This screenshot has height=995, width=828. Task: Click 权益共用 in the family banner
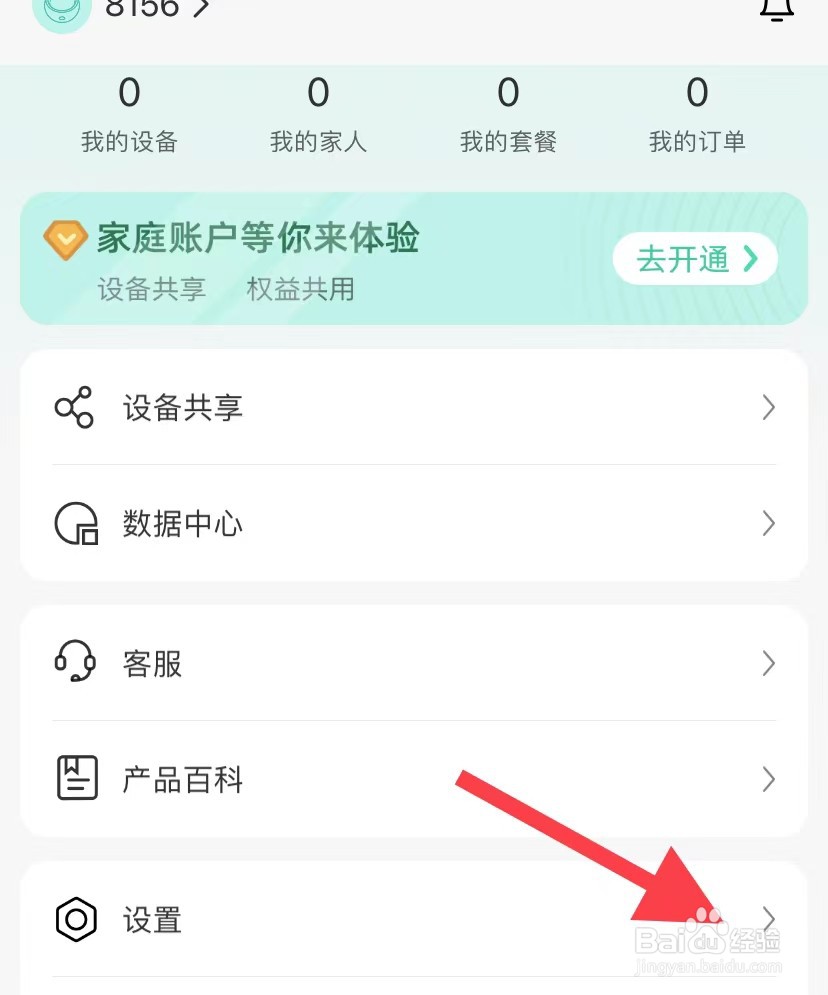[x=300, y=289]
